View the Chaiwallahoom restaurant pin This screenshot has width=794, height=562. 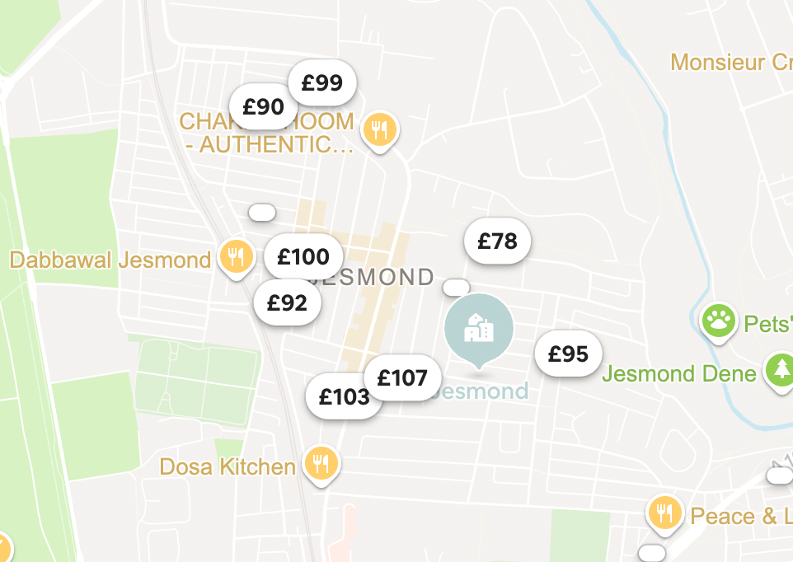click(x=380, y=129)
